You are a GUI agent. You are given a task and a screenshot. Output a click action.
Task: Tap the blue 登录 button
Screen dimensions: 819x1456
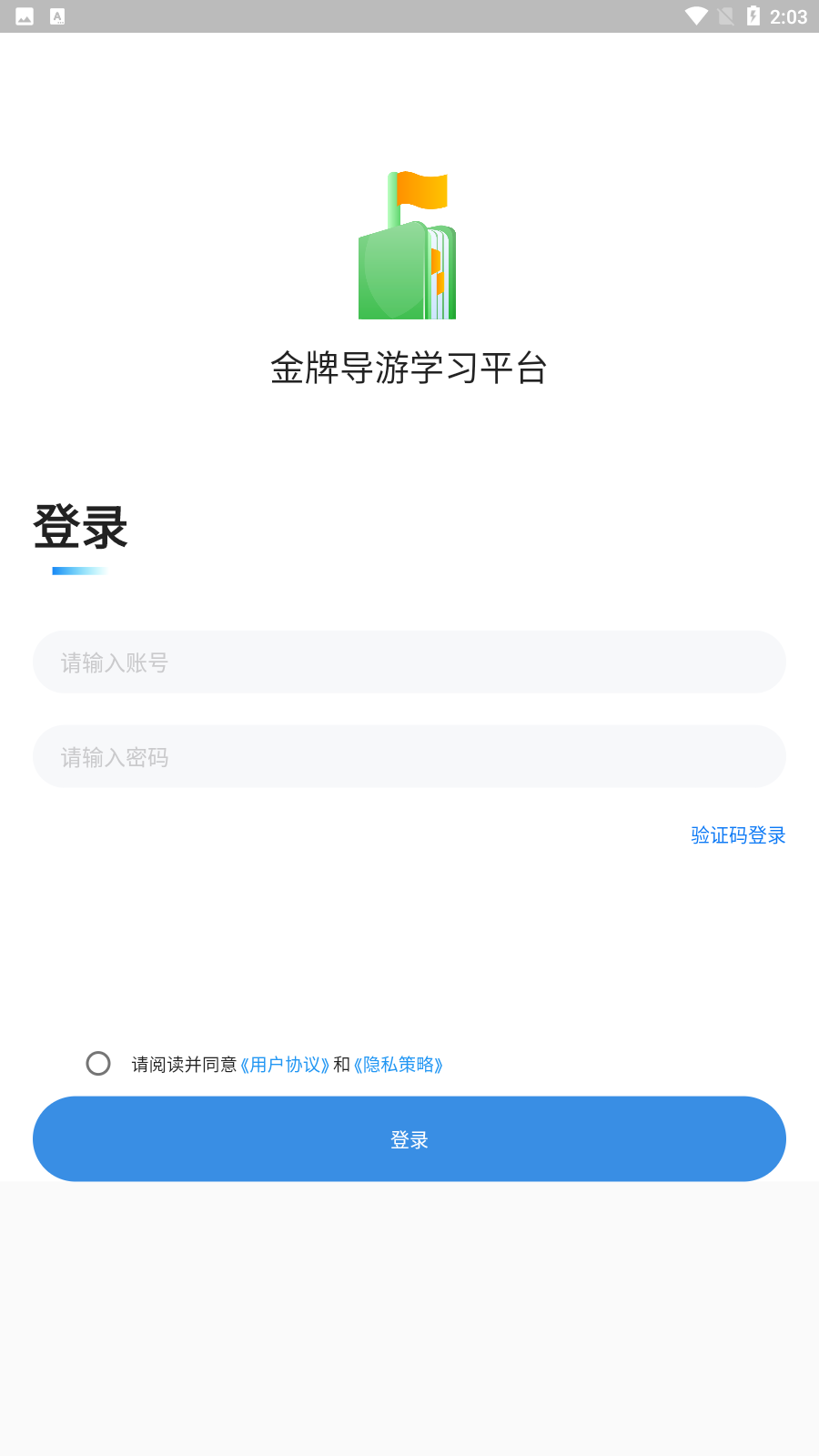409,1139
